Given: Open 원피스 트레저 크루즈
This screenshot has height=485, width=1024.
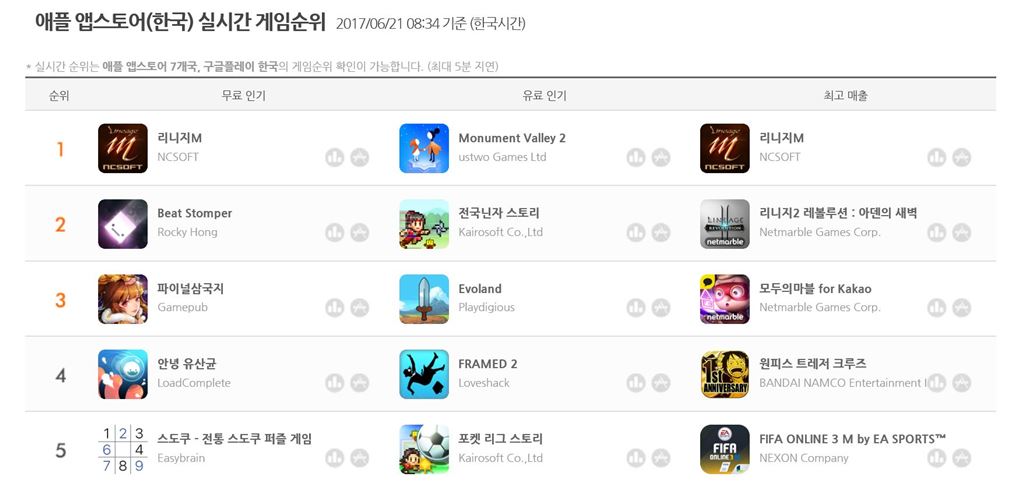Looking at the screenshot, I should click(812, 364).
